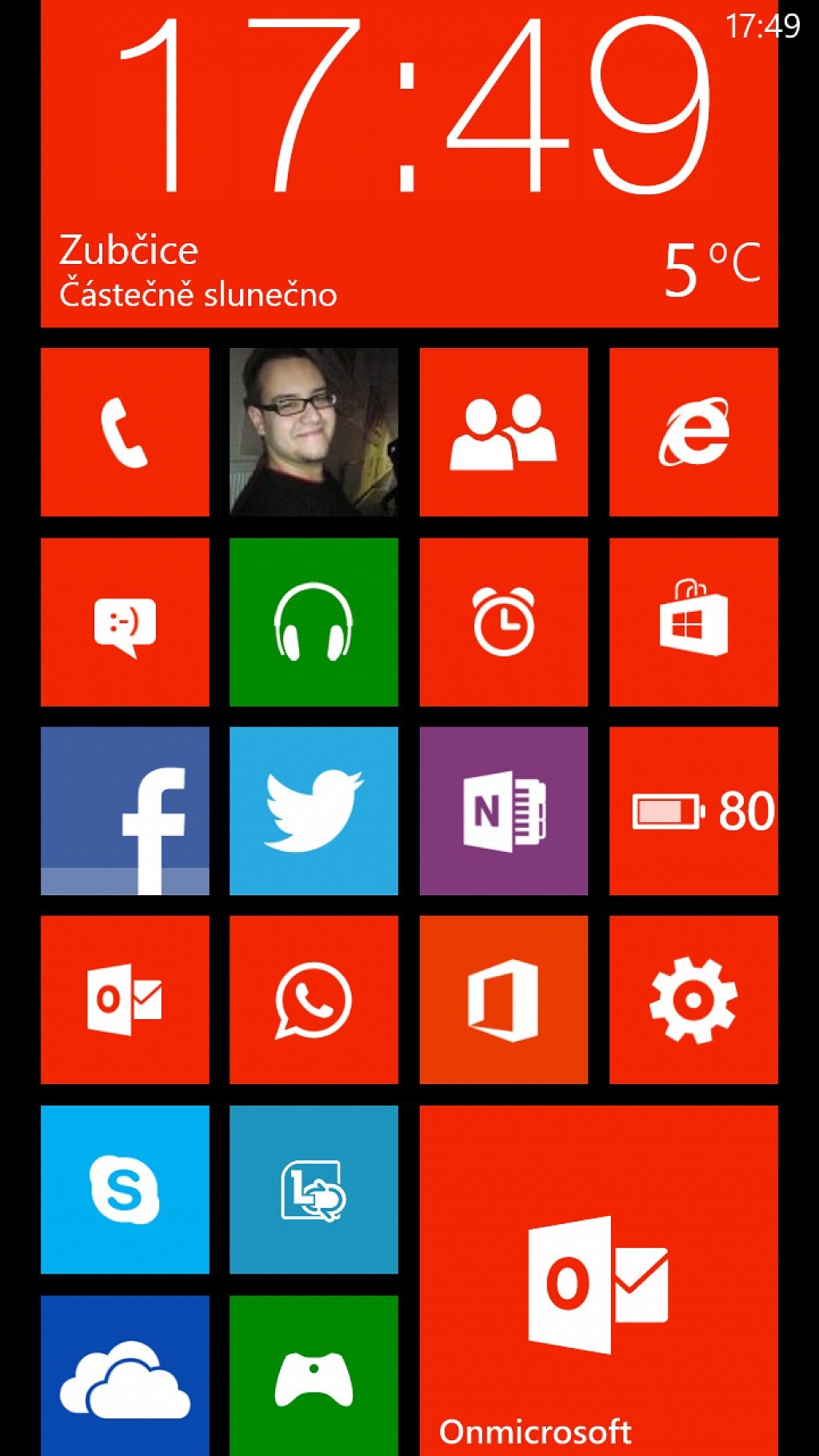Launch Twitter
The width and height of the screenshot is (819, 1456).
click(x=314, y=811)
